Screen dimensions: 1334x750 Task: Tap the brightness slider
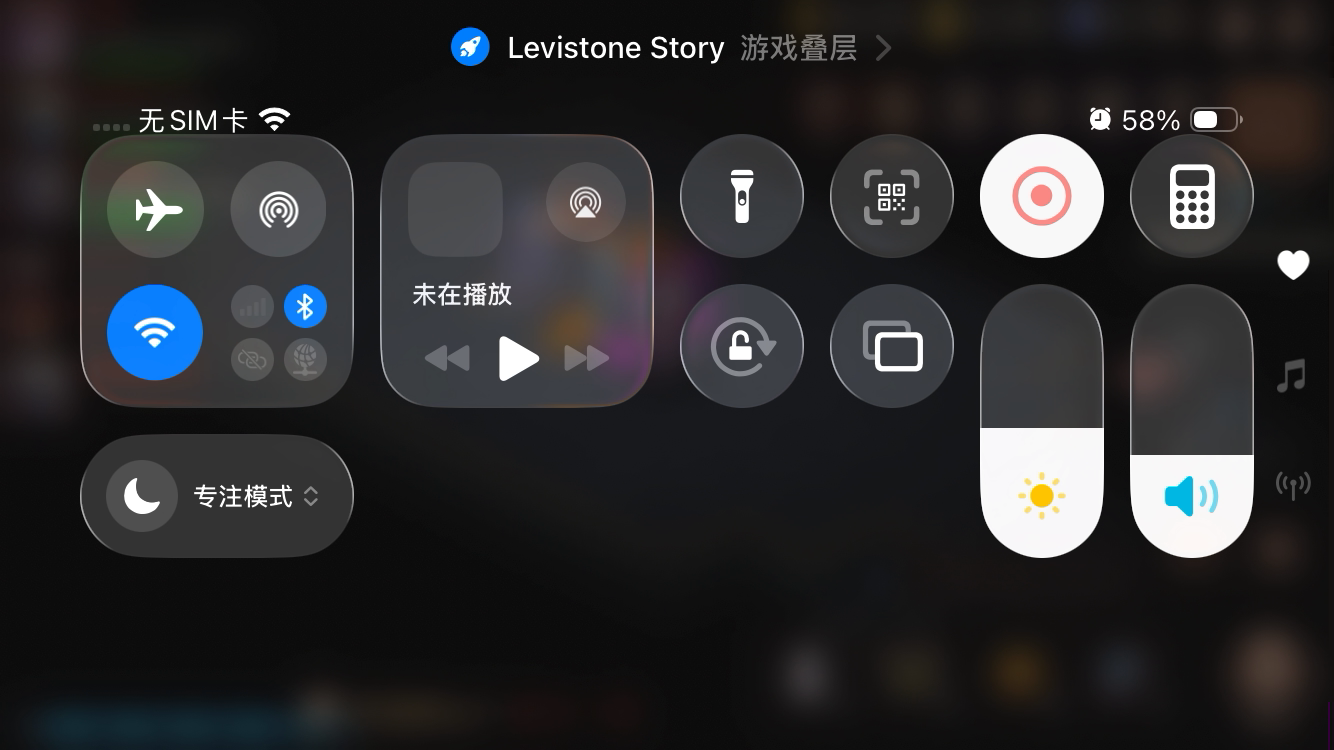pos(1041,420)
